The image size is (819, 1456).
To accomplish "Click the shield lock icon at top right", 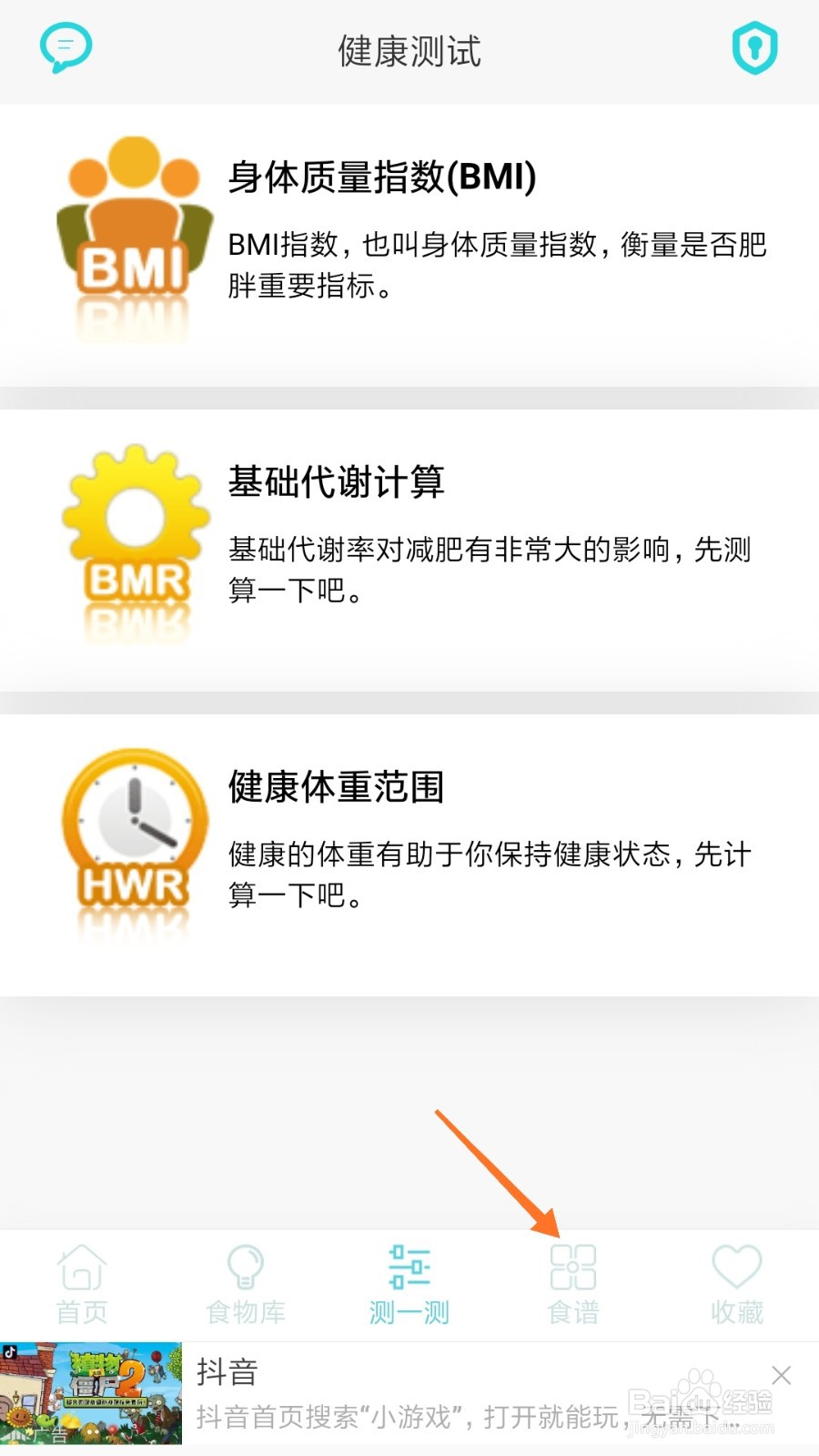I will coord(756,47).
